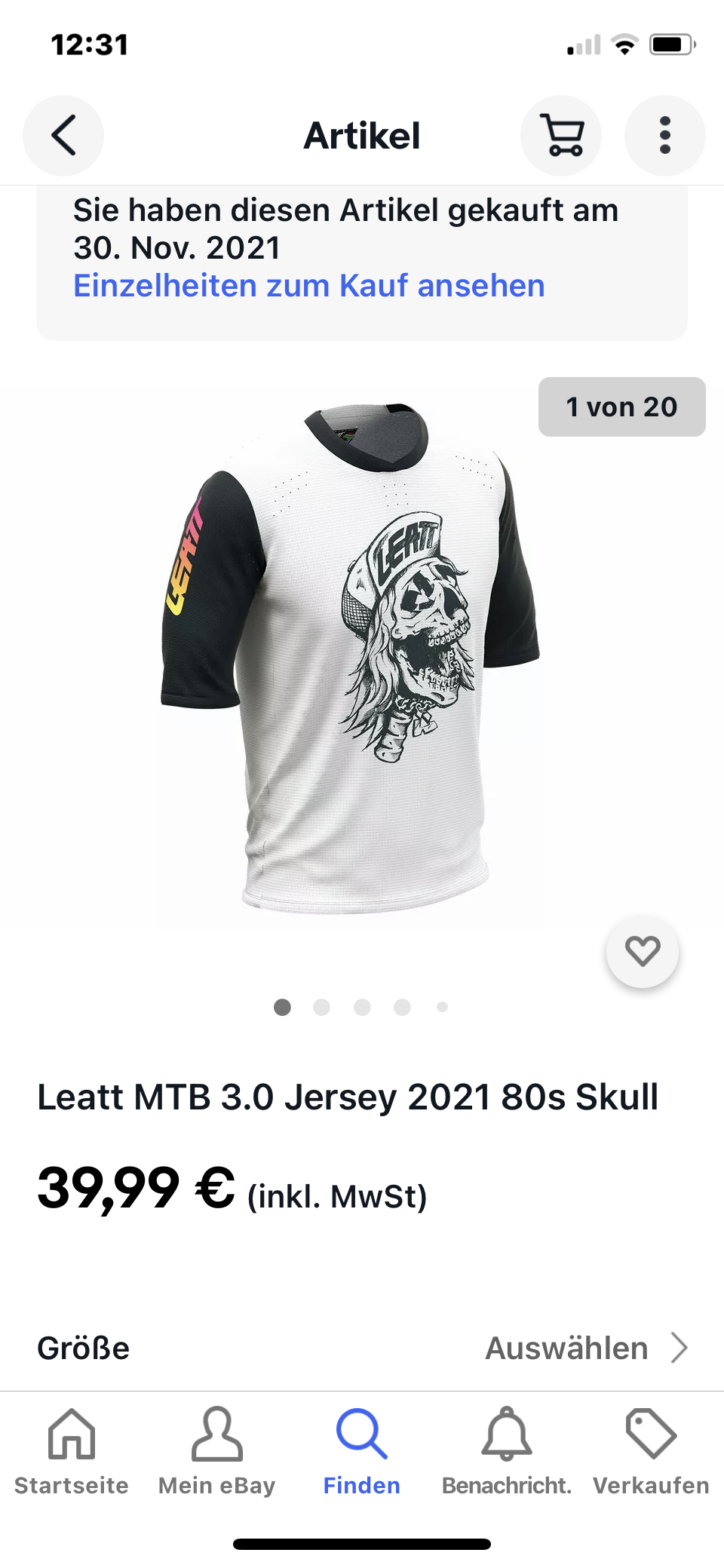Switch to the Verkaufen tab
This screenshot has height=1568, width=724.
tap(651, 1450)
